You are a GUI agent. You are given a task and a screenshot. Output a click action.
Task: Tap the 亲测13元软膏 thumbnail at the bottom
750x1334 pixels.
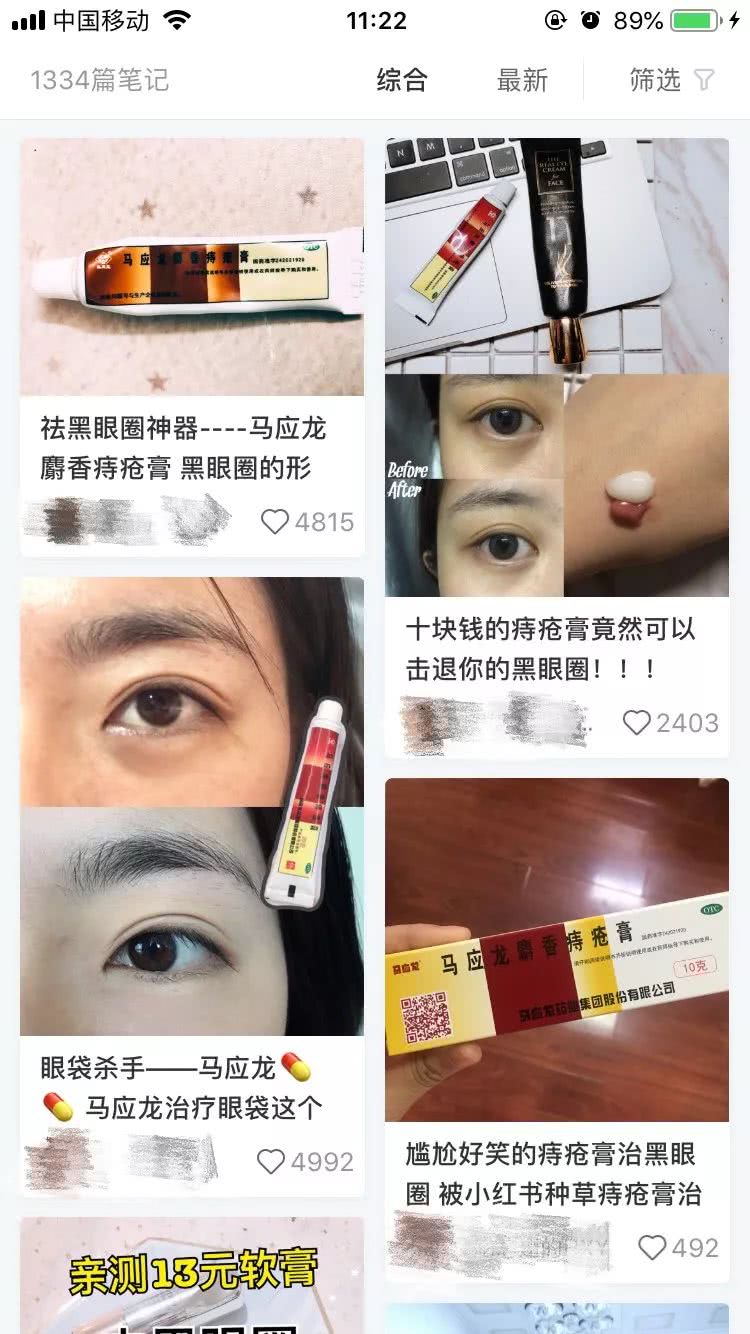(192, 1274)
